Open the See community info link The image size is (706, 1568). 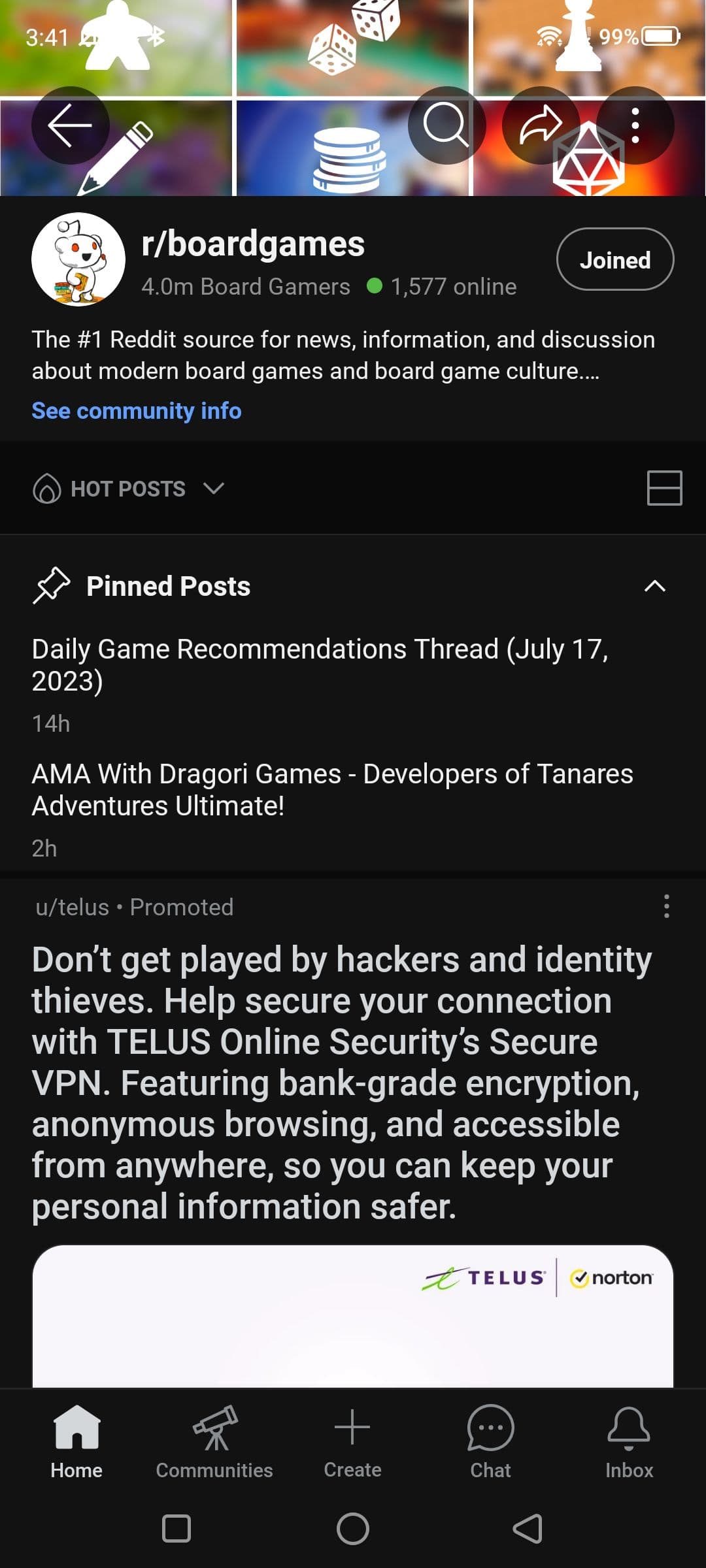[137, 410]
